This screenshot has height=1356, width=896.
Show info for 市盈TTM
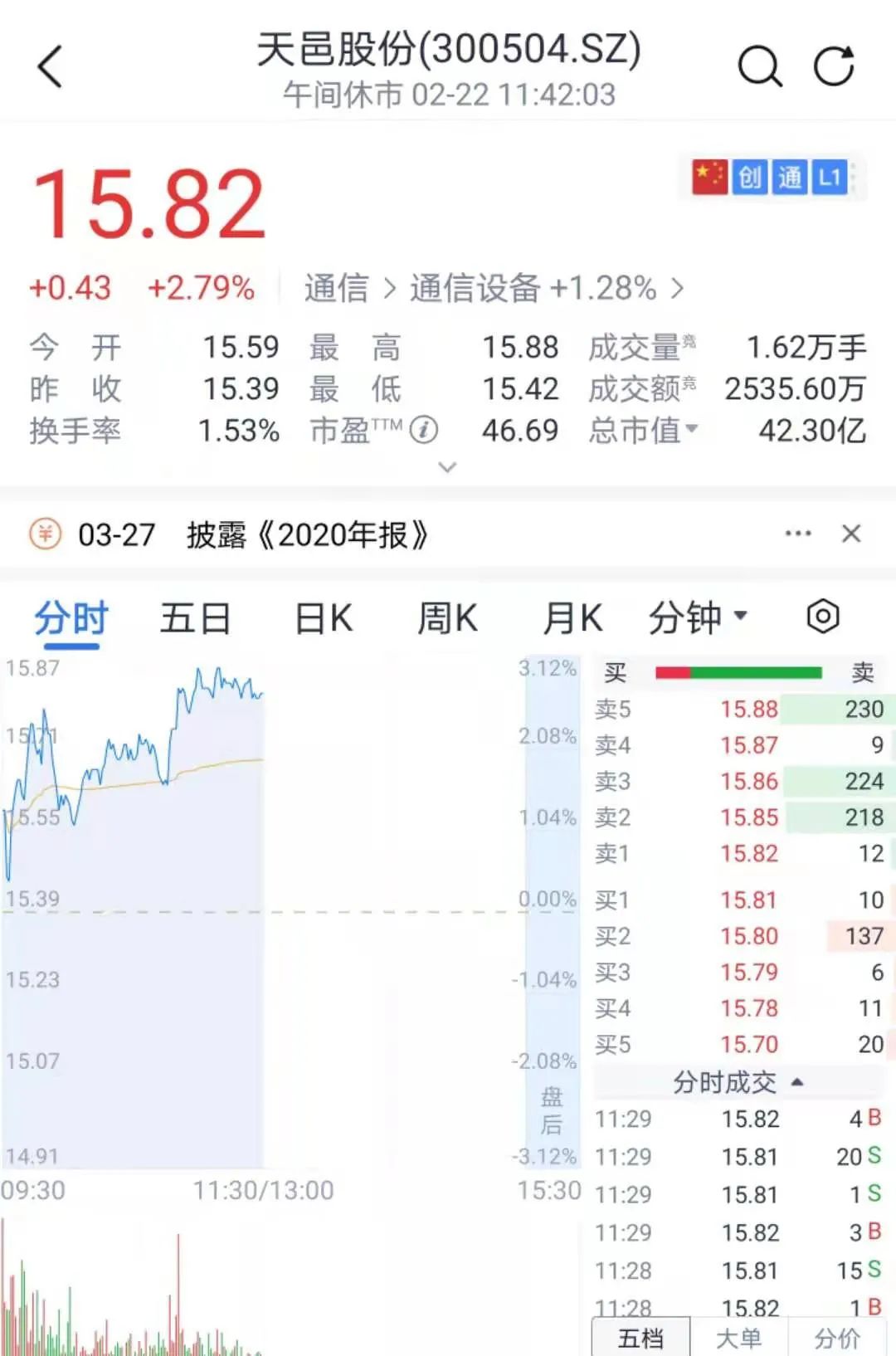(424, 430)
